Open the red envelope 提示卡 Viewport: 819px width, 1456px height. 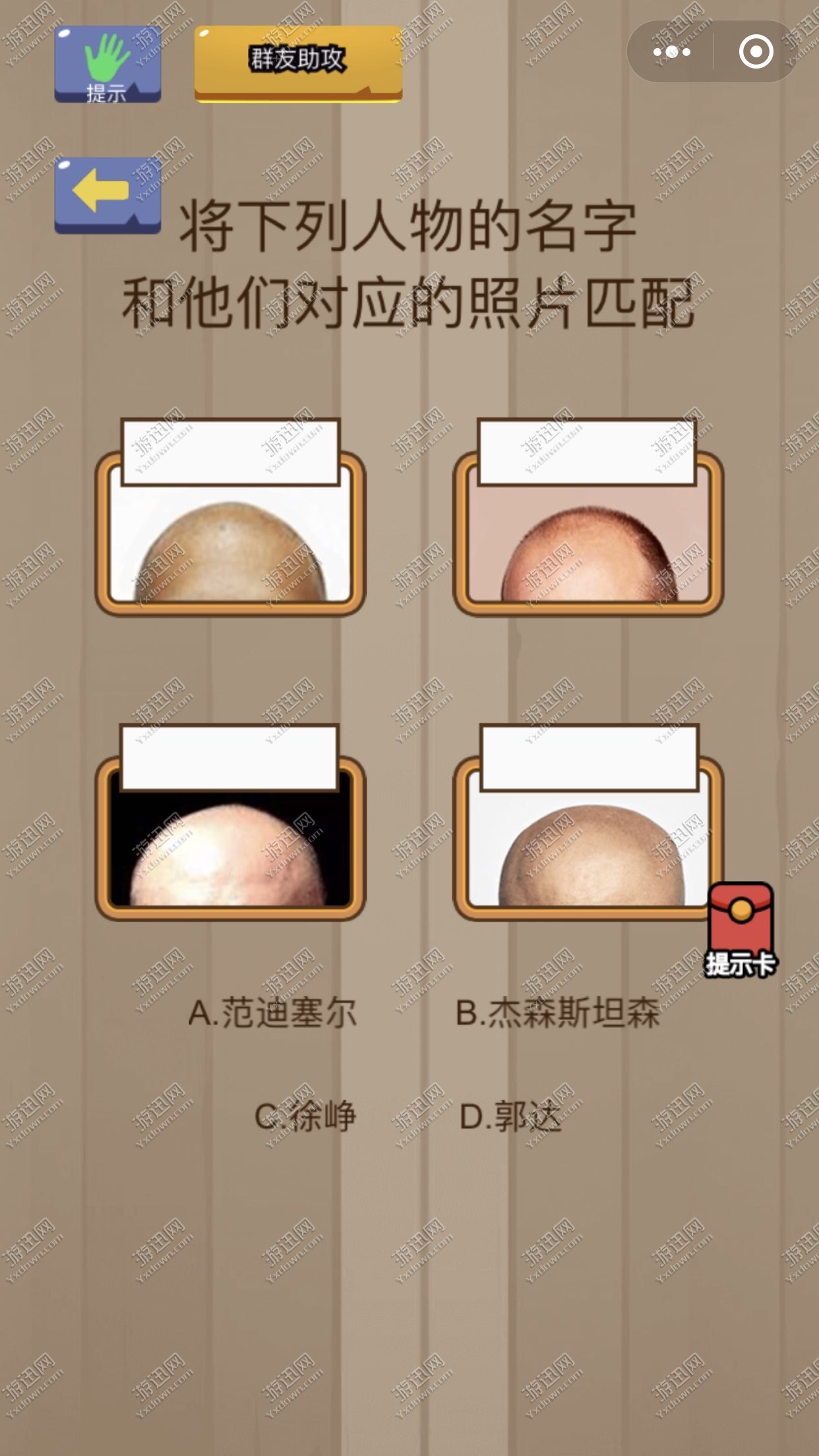740,930
